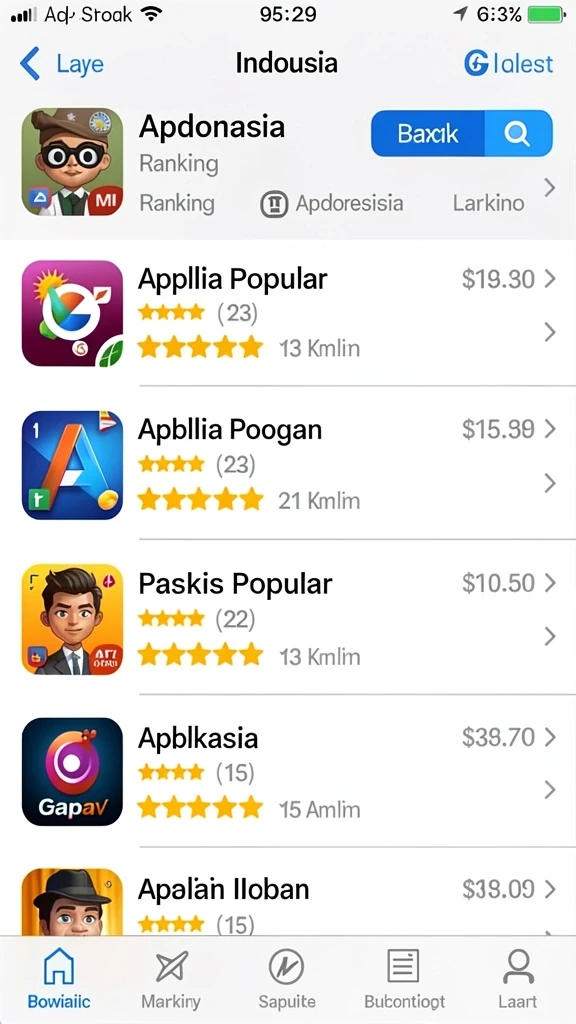Go to the Bucontiogt tab
Viewport: 576px width, 1024px height.
404,979
